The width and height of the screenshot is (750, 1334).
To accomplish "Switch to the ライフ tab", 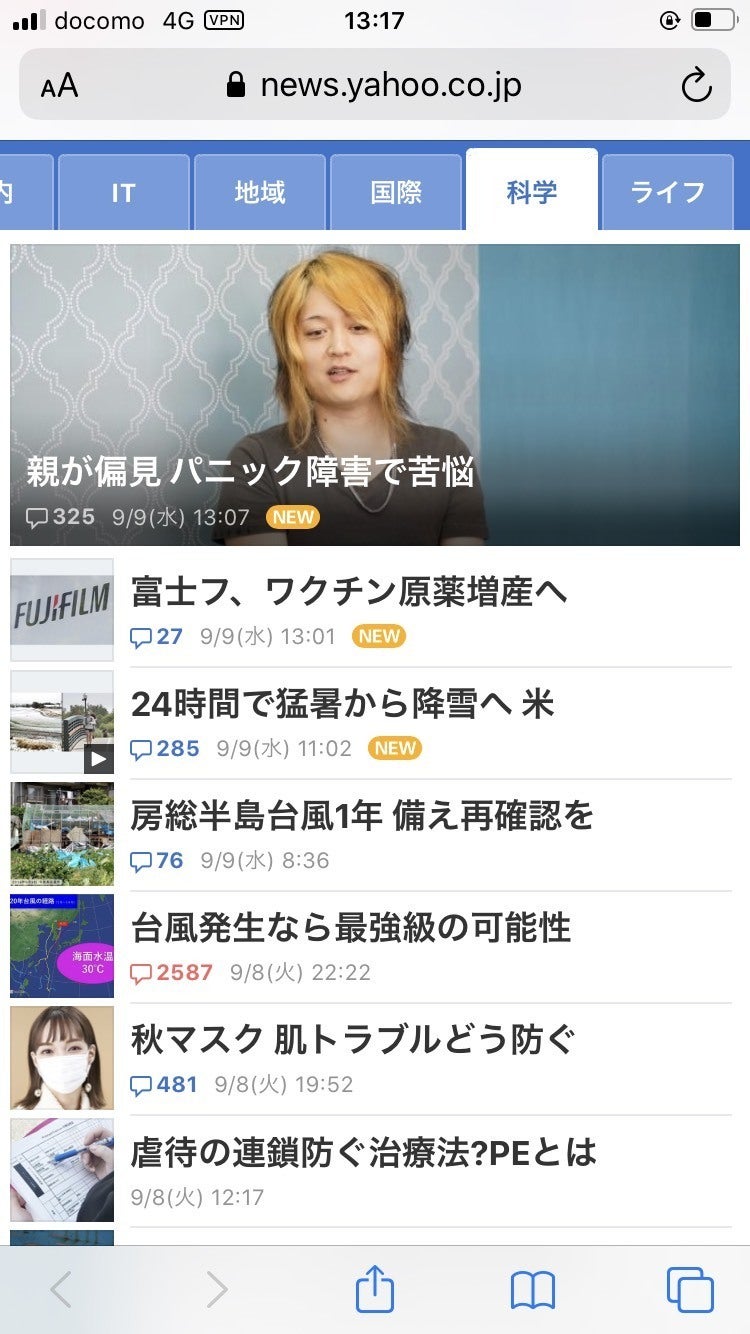I will (x=667, y=192).
